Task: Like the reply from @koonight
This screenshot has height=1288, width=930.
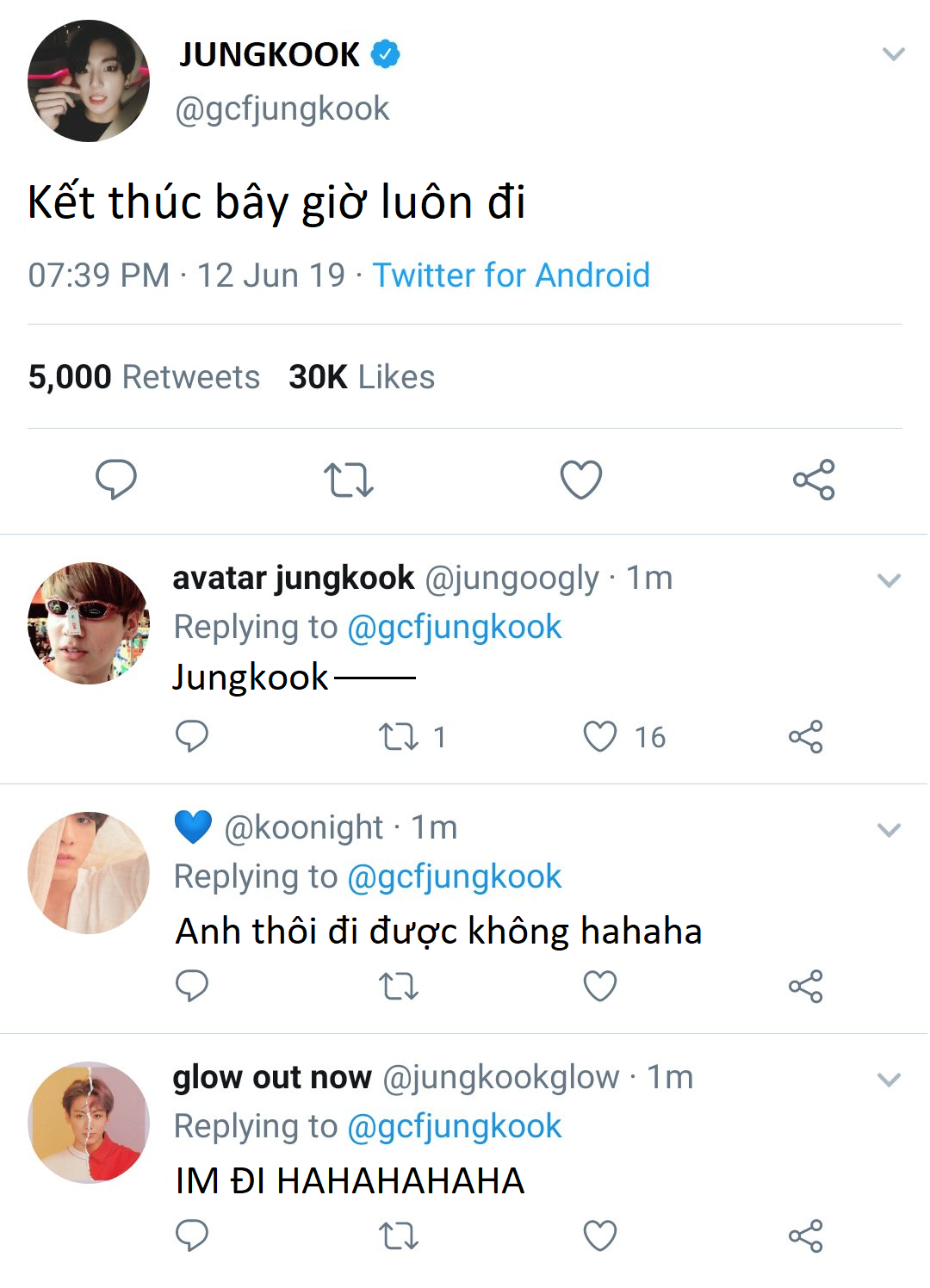Action: click(x=600, y=987)
